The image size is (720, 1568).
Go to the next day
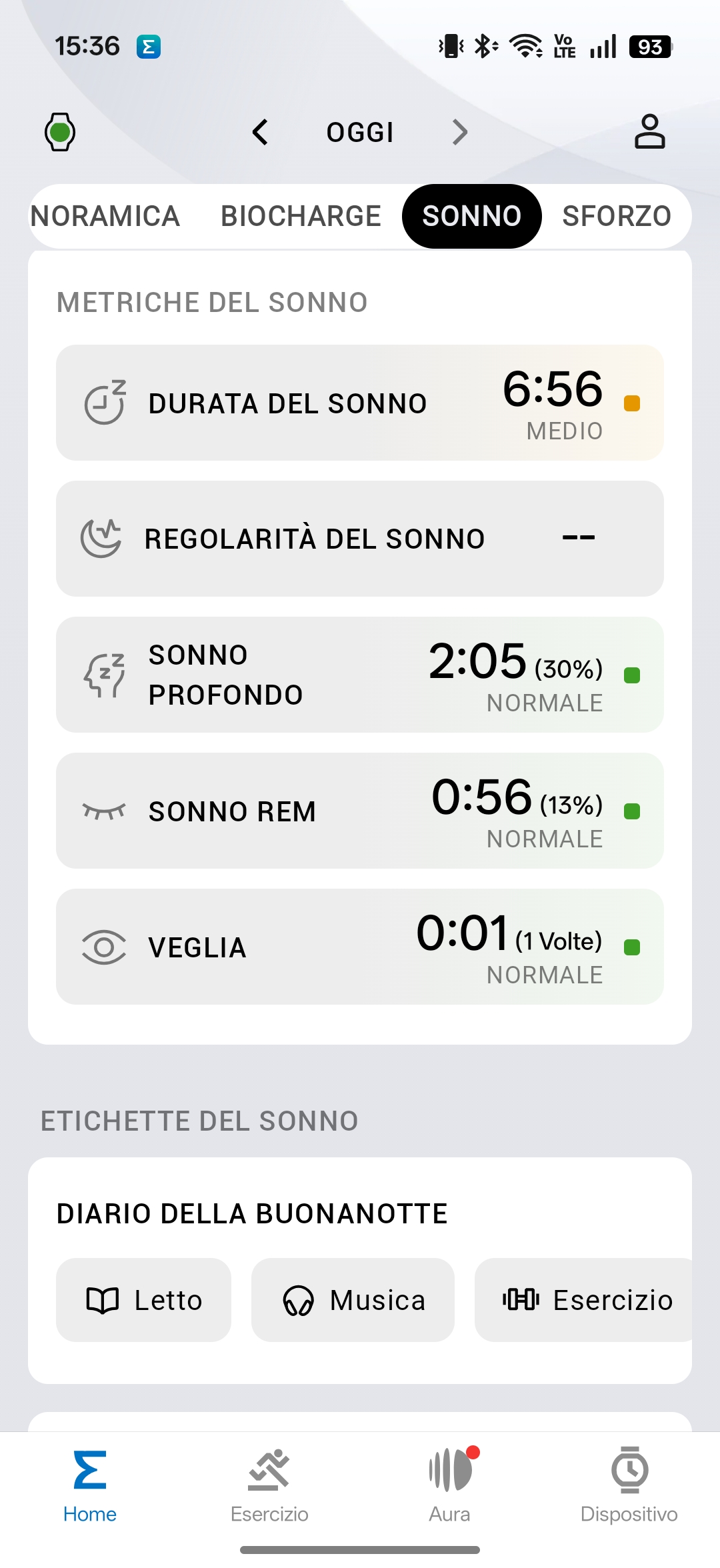click(459, 132)
